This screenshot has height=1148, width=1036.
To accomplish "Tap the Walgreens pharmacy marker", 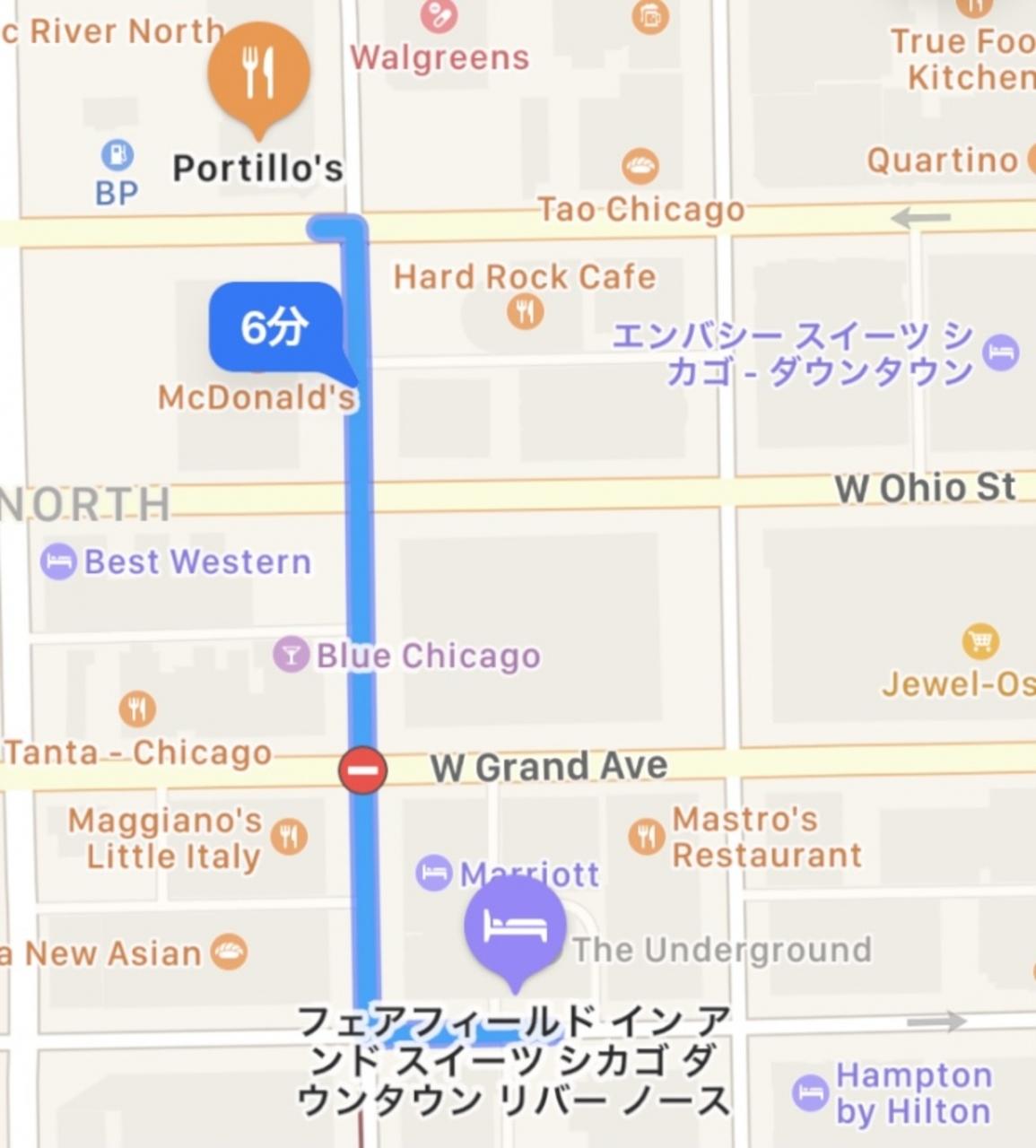I will [439, 17].
